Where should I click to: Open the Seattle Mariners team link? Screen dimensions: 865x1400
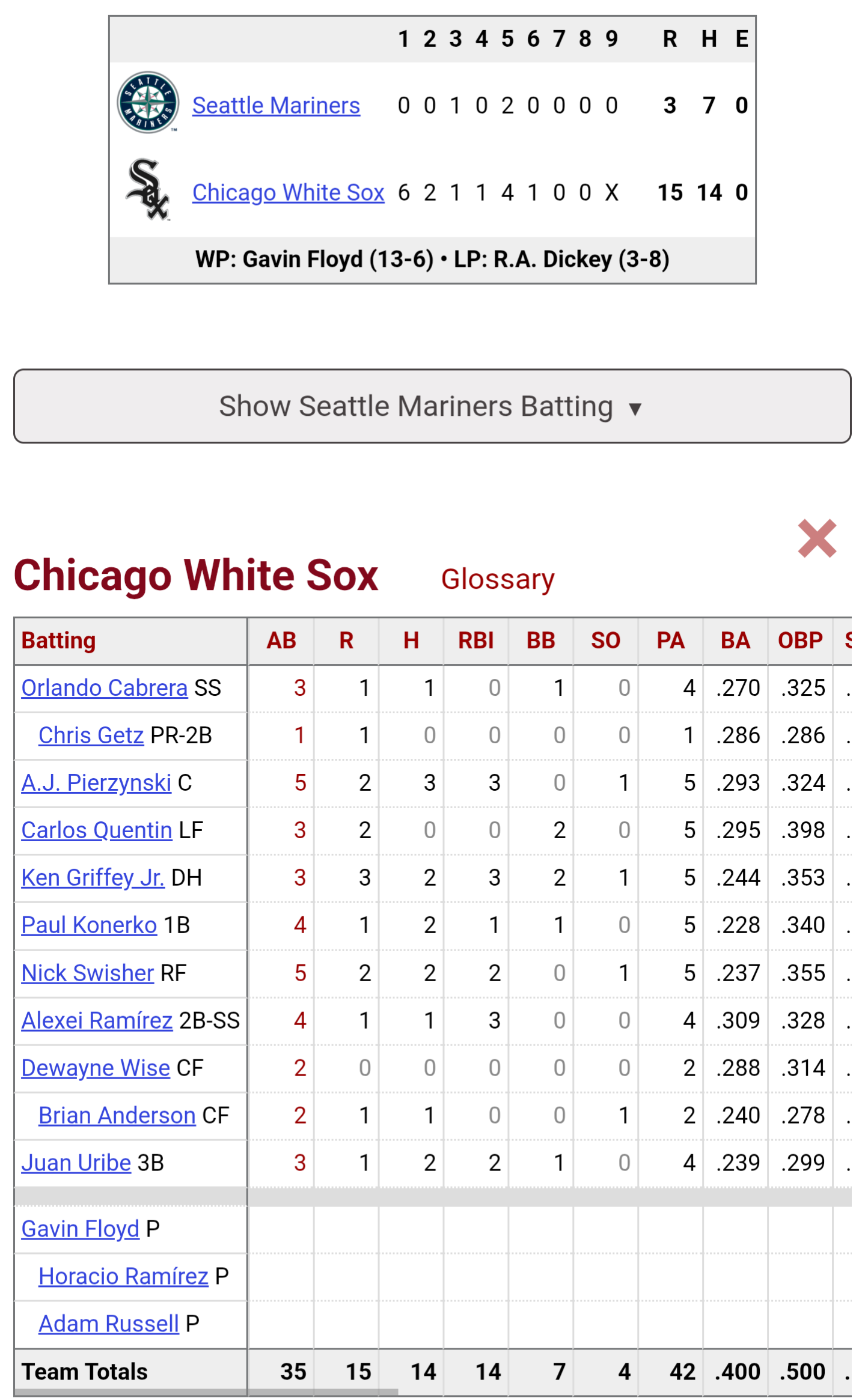(x=276, y=106)
